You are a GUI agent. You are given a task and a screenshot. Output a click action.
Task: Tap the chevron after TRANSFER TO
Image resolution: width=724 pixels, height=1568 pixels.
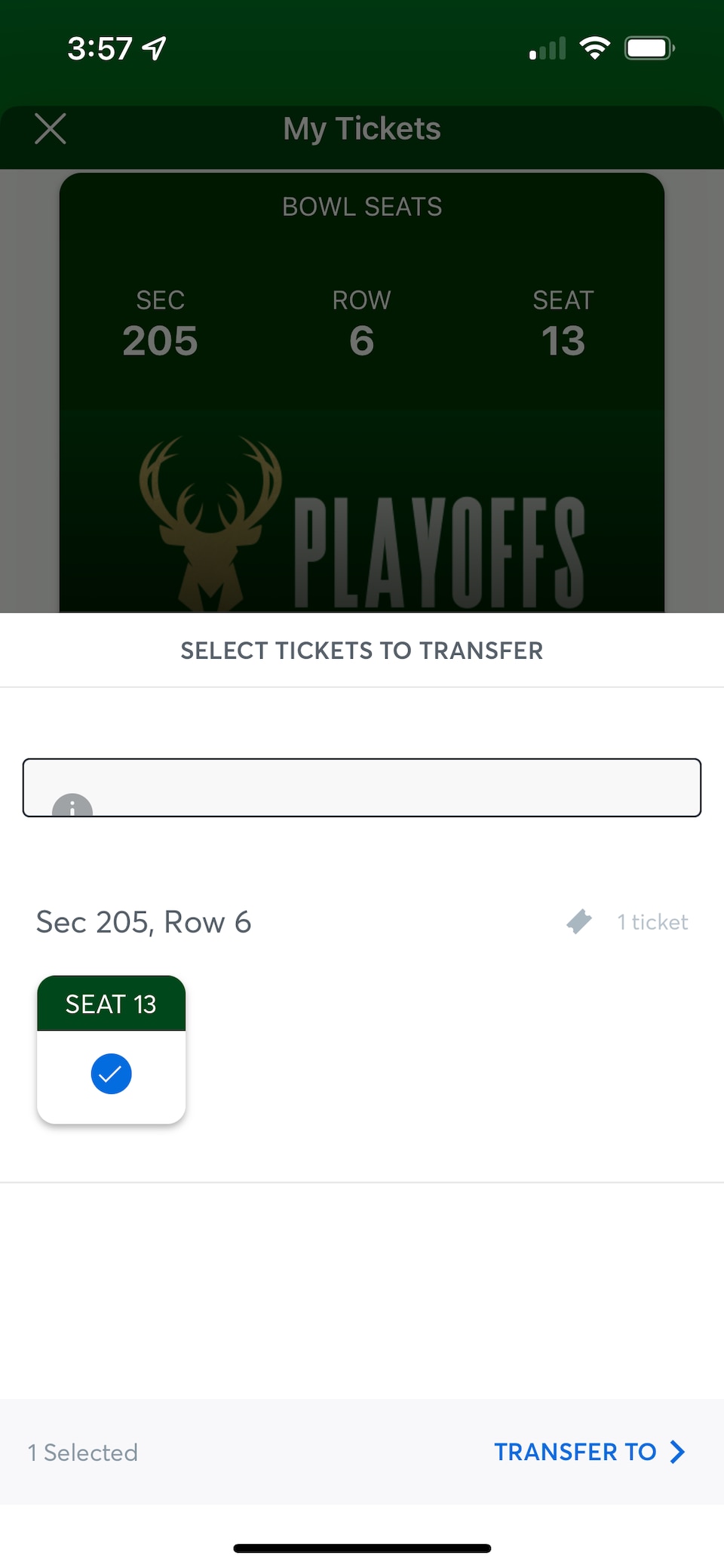(677, 1451)
